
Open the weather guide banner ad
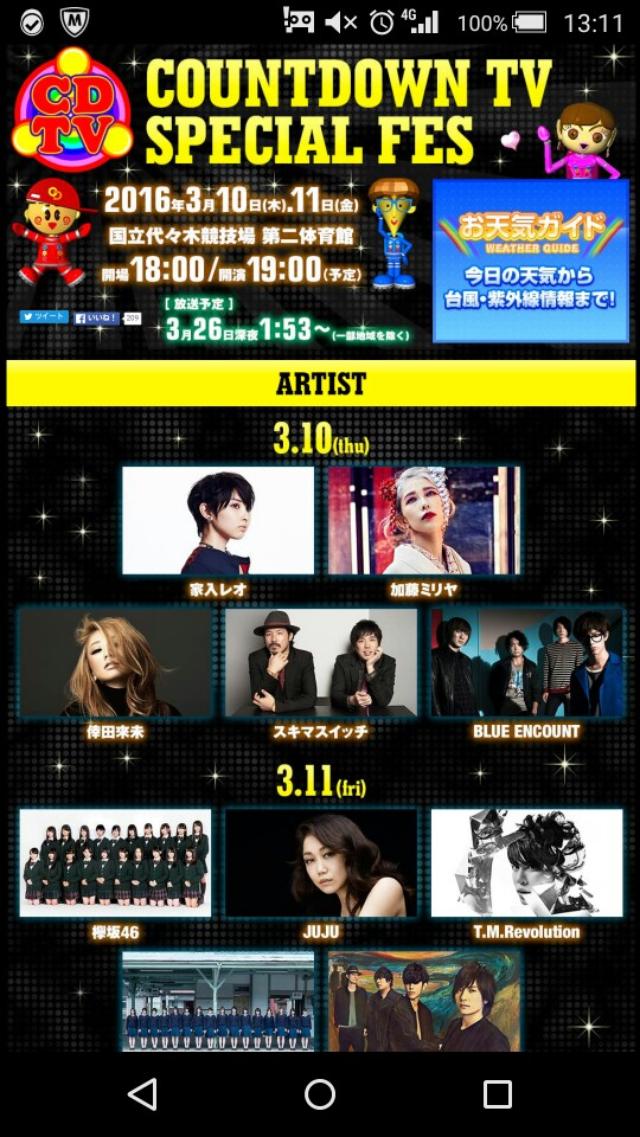point(530,261)
